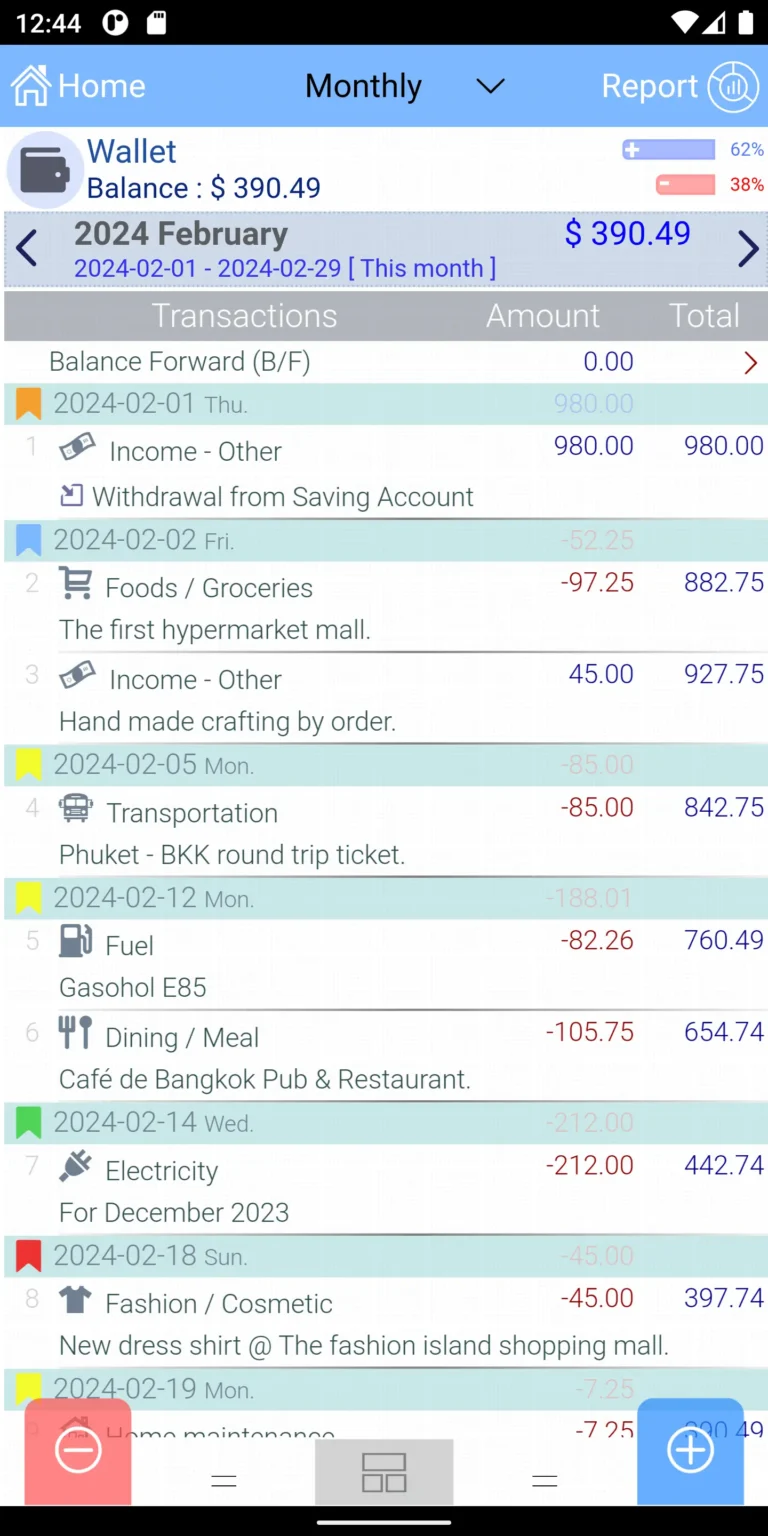The image size is (768, 1536).
Task: Click the Transportation bus icon
Action: [76, 808]
